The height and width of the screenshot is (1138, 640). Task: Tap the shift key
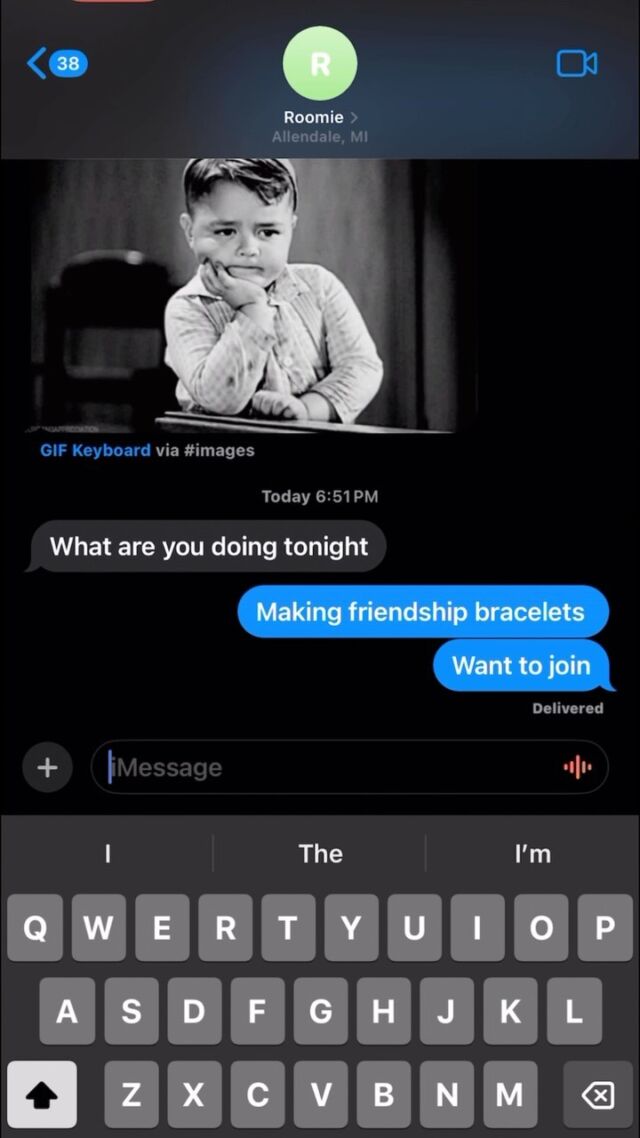(x=42, y=1096)
